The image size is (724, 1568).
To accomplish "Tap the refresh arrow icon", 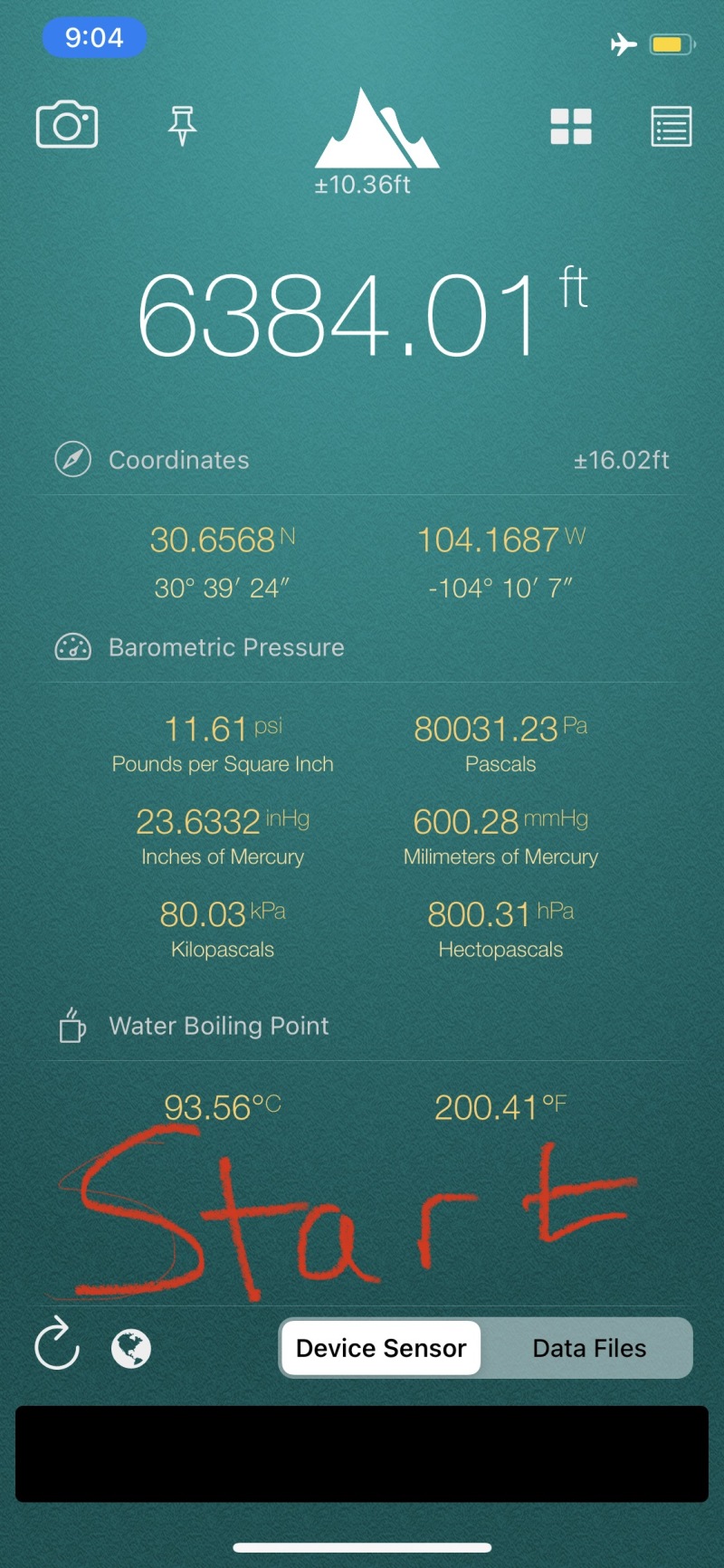I will coord(57,1343).
